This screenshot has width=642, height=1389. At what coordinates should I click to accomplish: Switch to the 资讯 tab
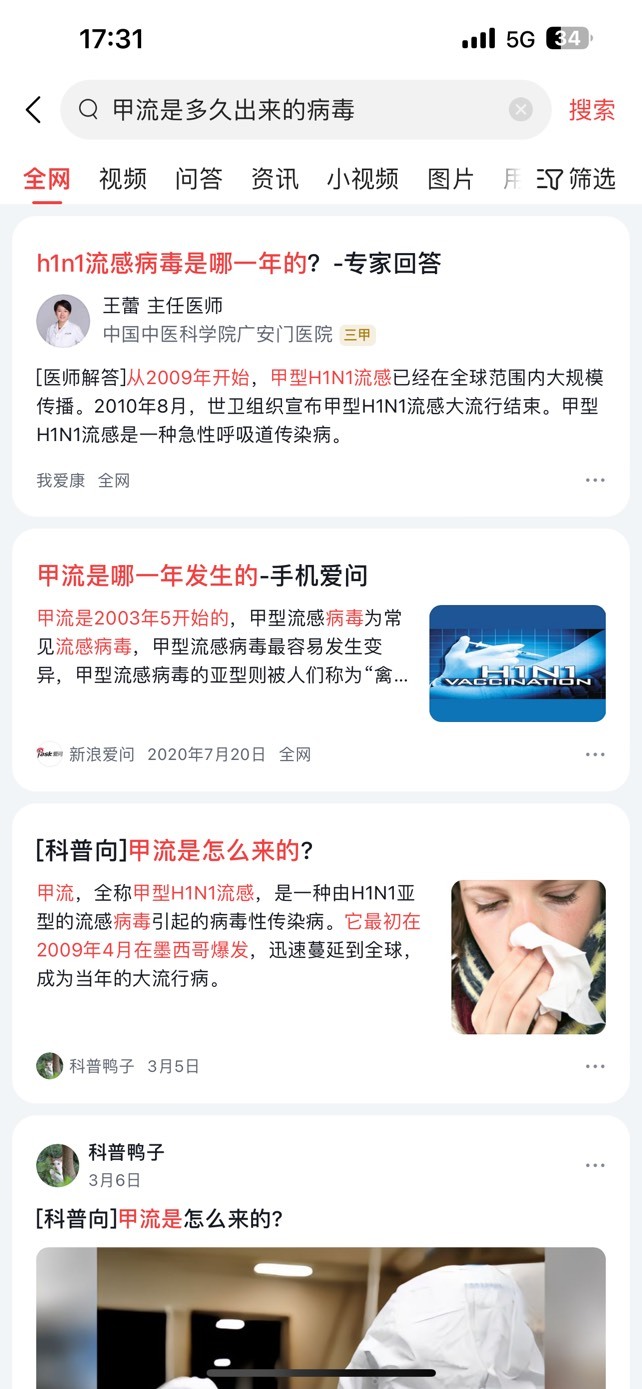coord(275,179)
